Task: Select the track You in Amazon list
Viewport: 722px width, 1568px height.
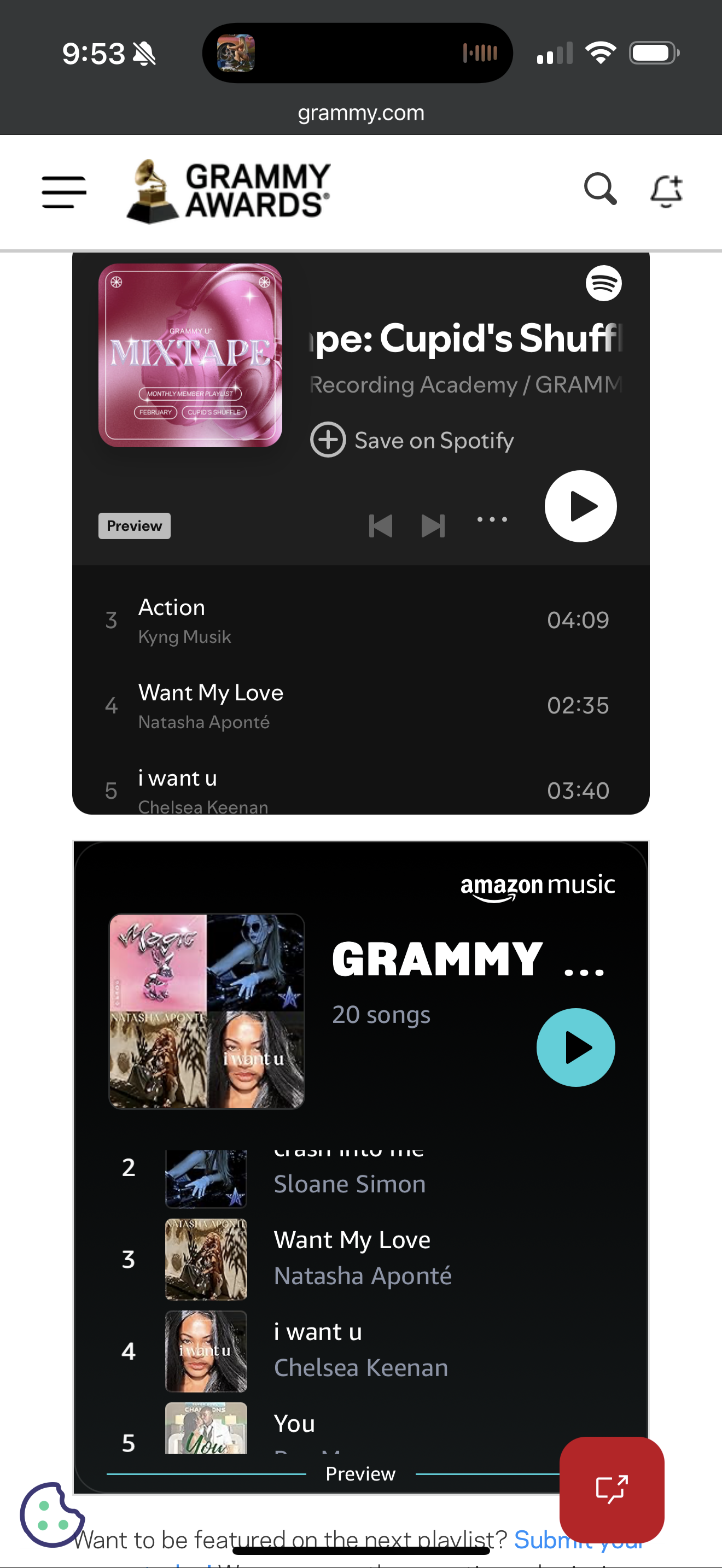Action: 295,1425
